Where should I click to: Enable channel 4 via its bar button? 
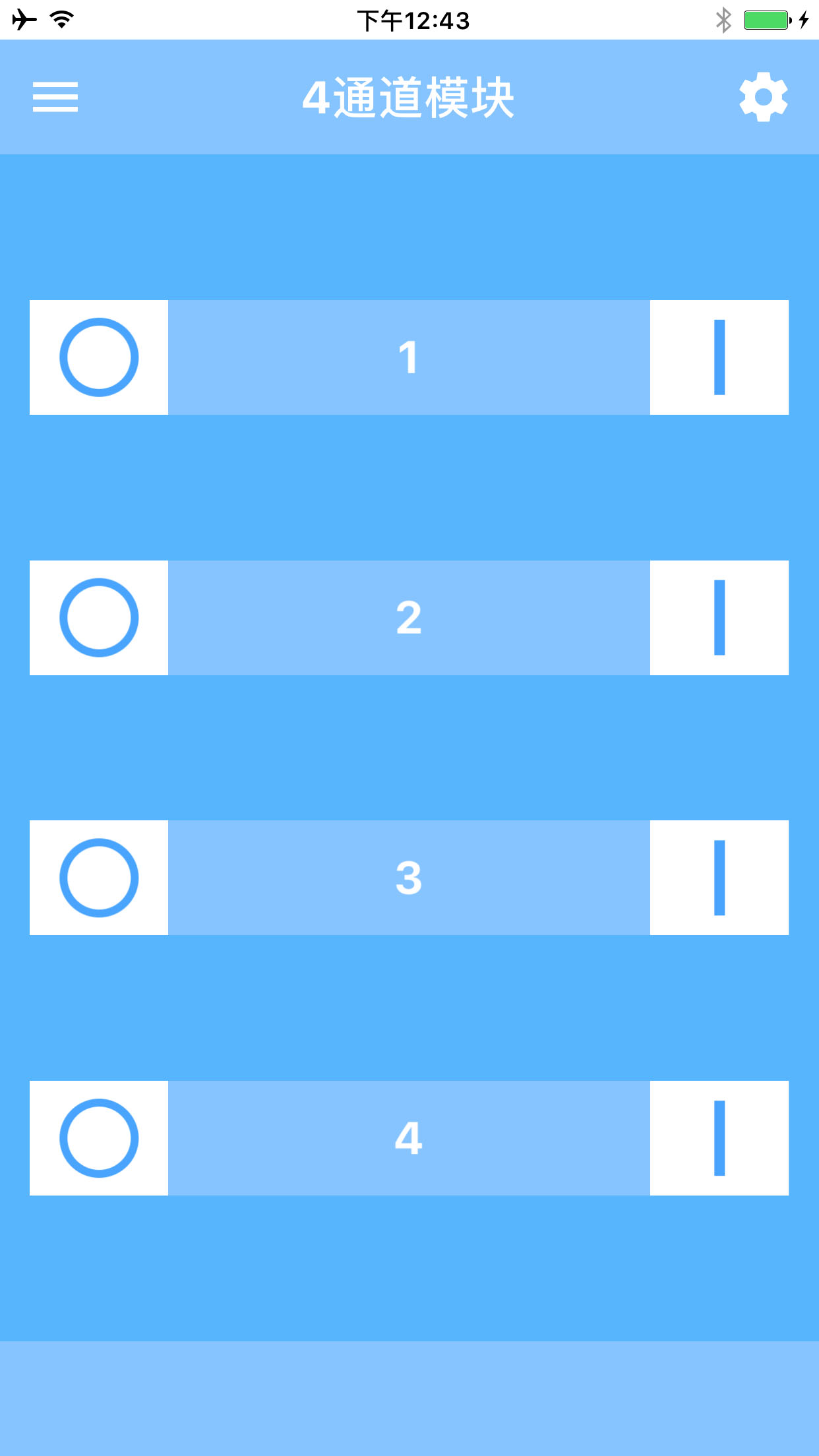(x=719, y=1138)
